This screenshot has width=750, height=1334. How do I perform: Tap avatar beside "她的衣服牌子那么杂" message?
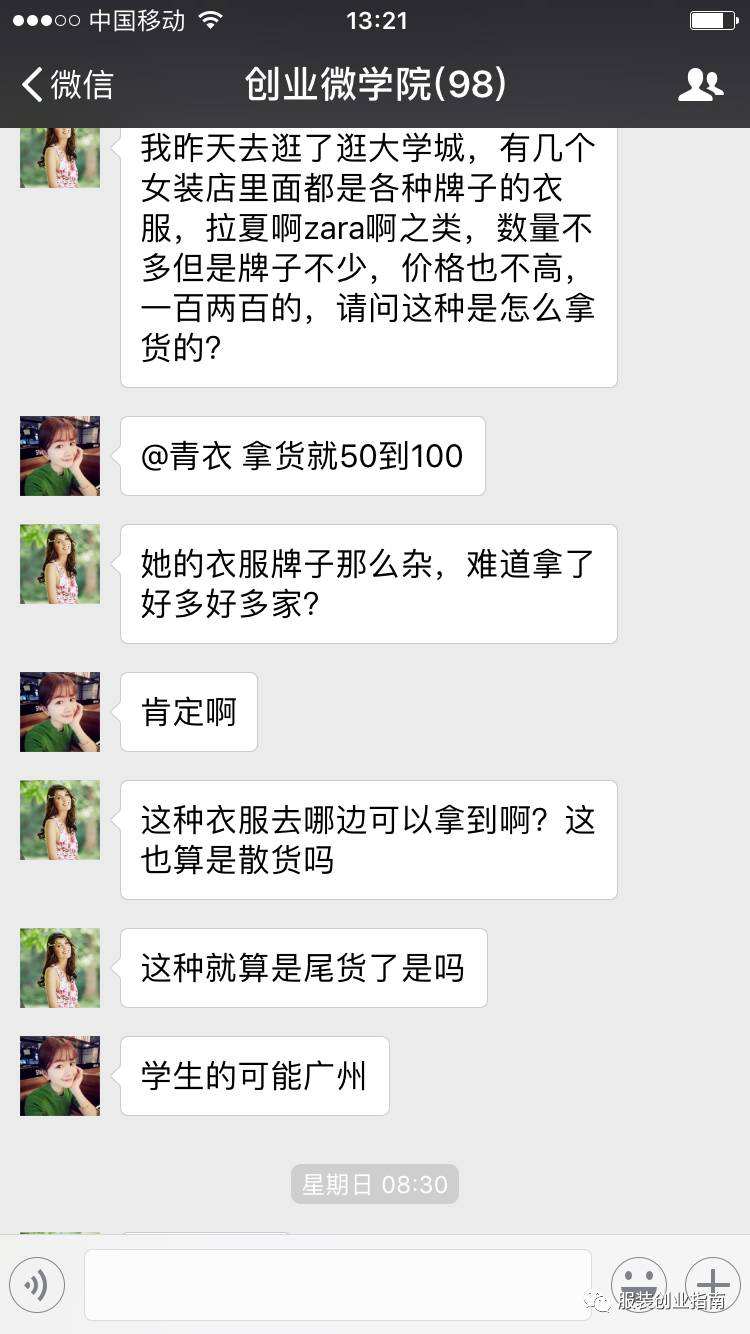tap(60, 564)
